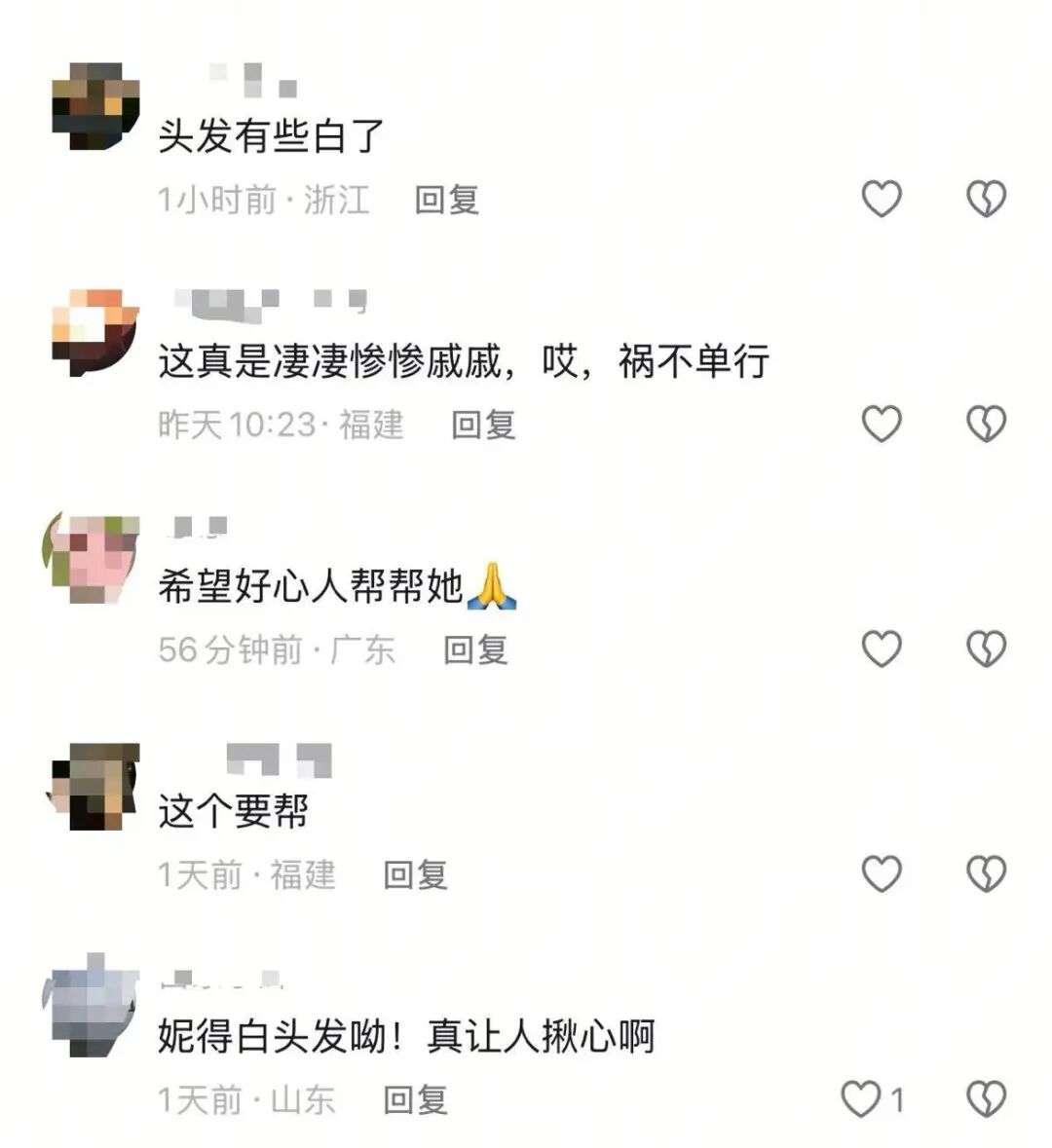Viewport: 1052px width, 1148px height.
Task: Reply to the comment posted 昨天 10:23
Action: coord(482,426)
